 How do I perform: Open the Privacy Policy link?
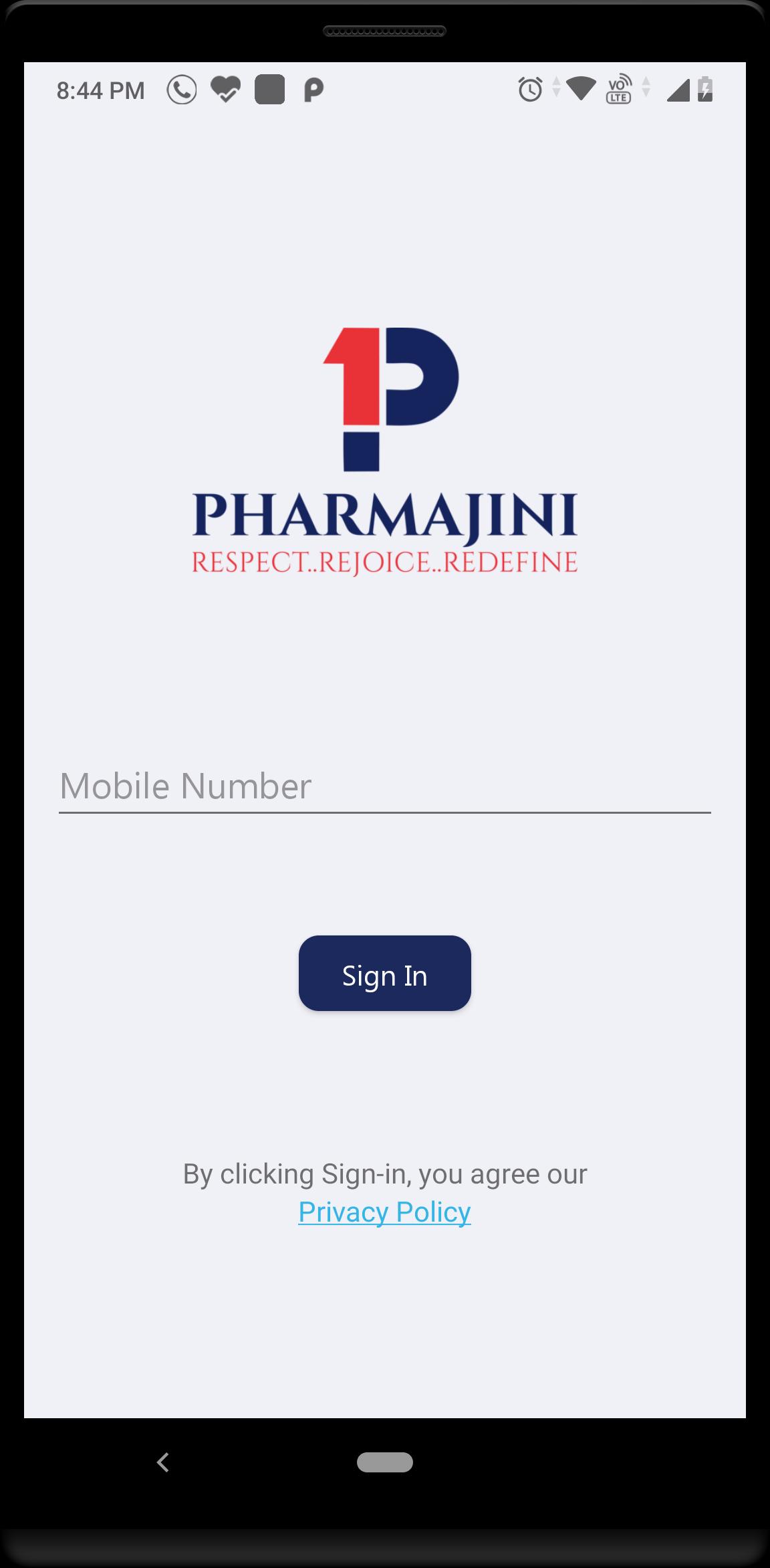(x=384, y=1212)
